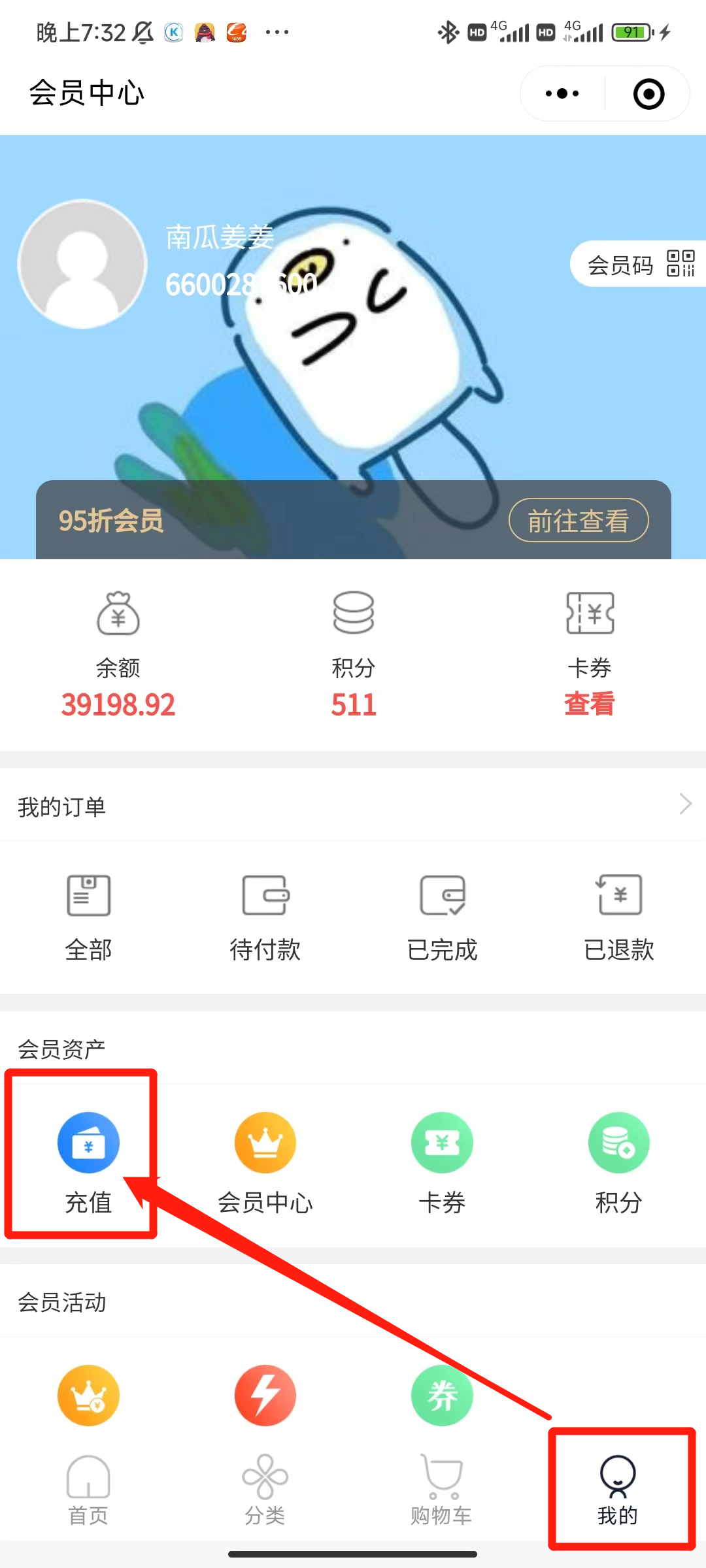Image resolution: width=706 pixels, height=1568 pixels.
Task: Open the green 积分 icon in 会员资产
Action: [x=619, y=1160]
